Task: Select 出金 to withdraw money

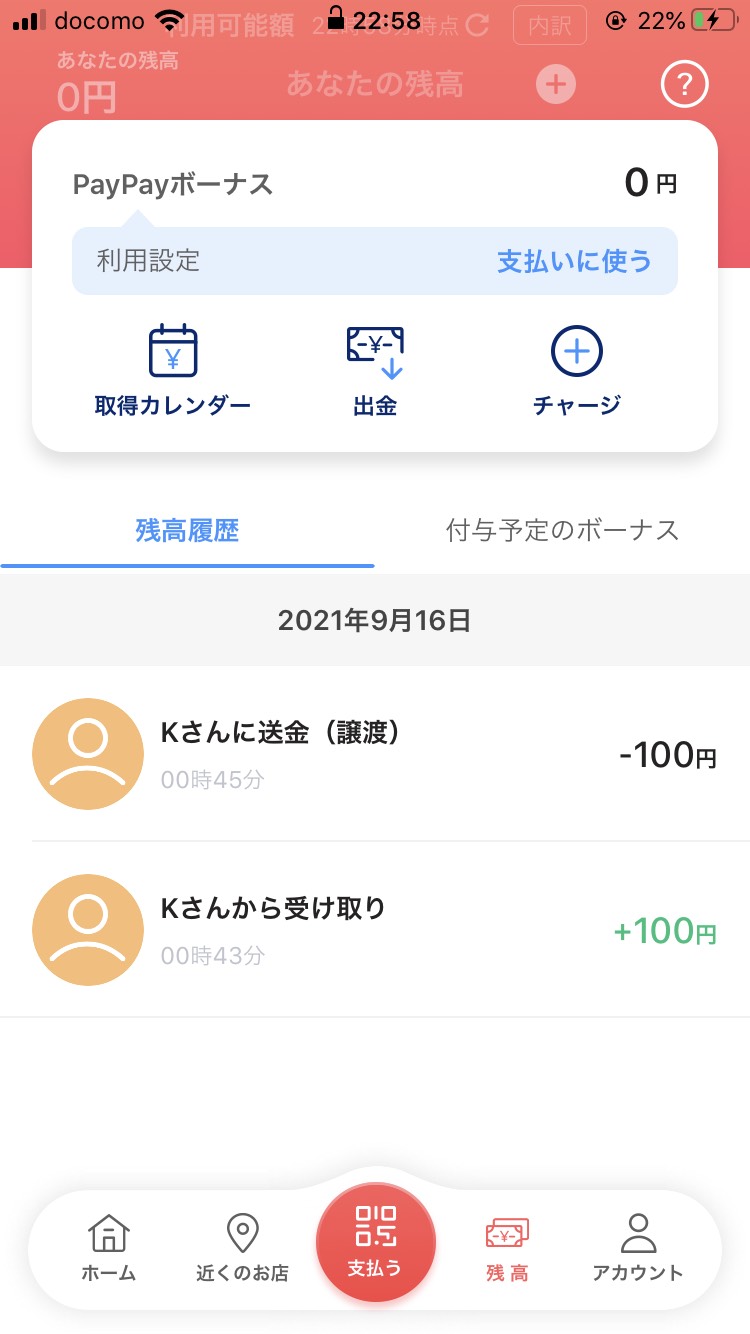Action: (375, 370)
